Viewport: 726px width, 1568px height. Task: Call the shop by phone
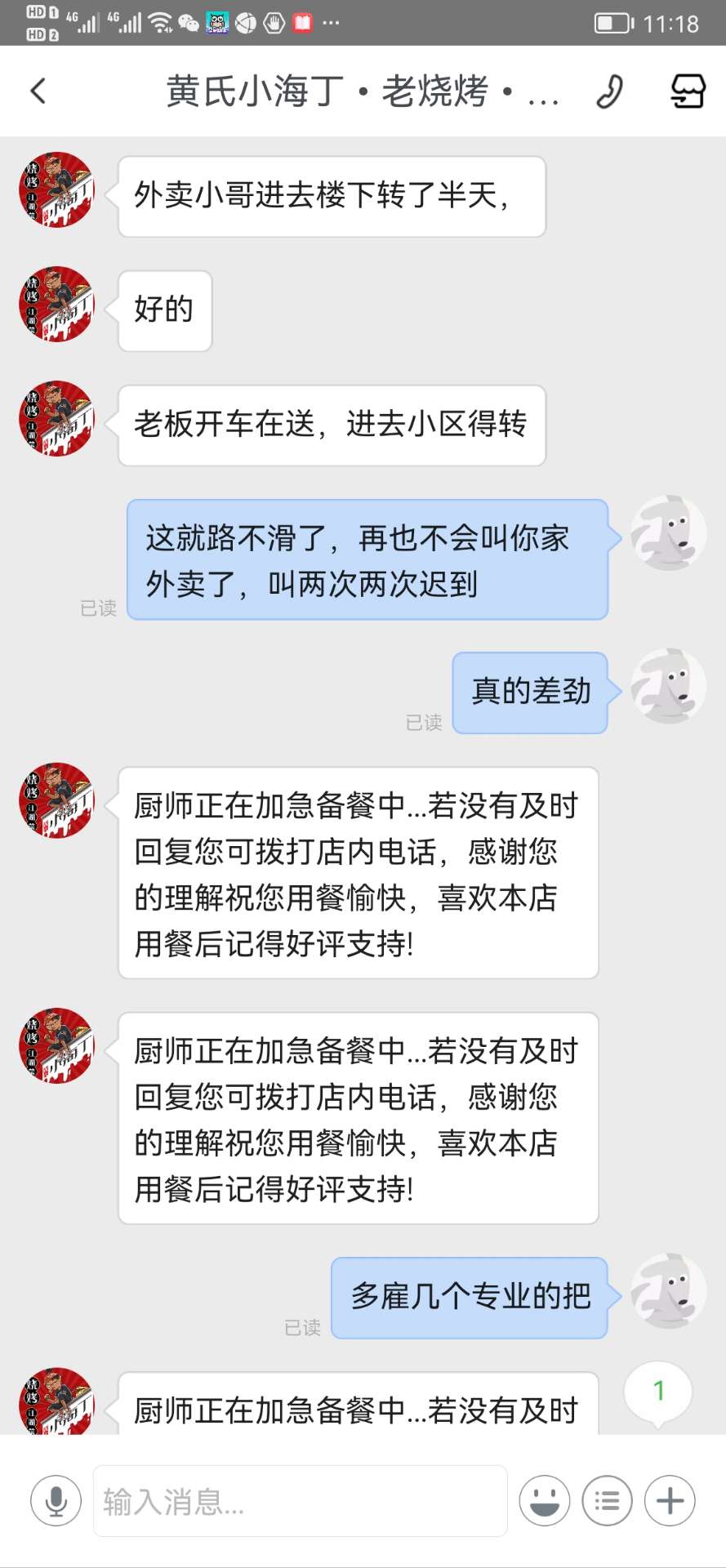click(609, 91)
